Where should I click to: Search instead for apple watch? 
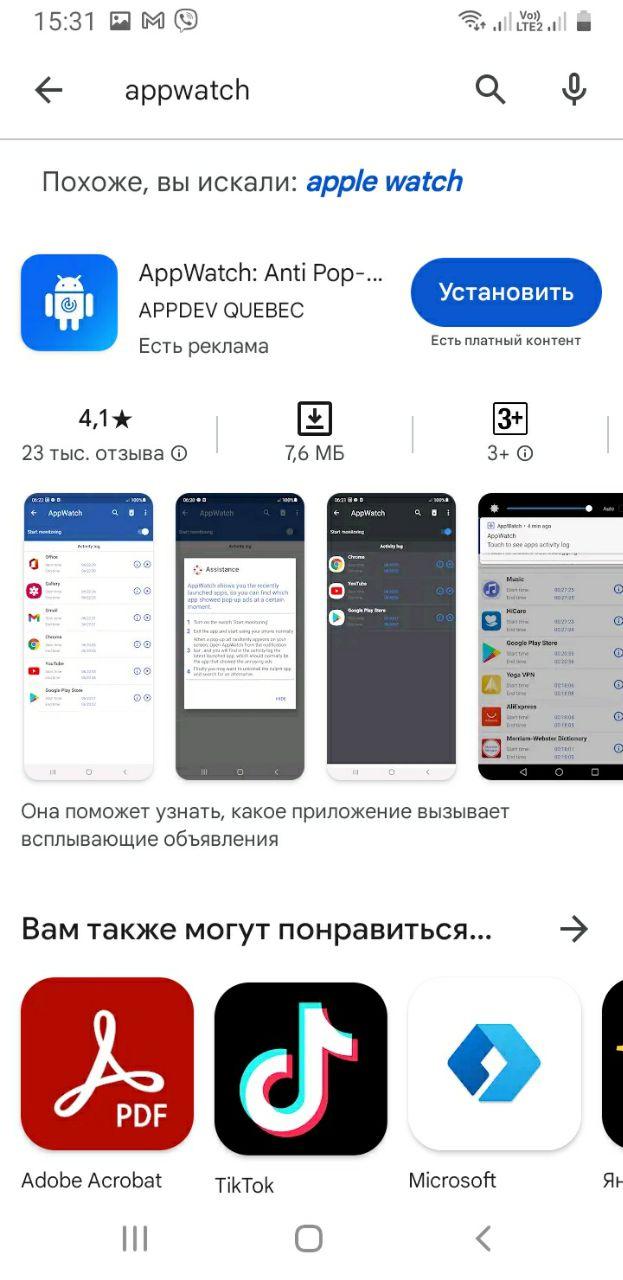point(384,182)
